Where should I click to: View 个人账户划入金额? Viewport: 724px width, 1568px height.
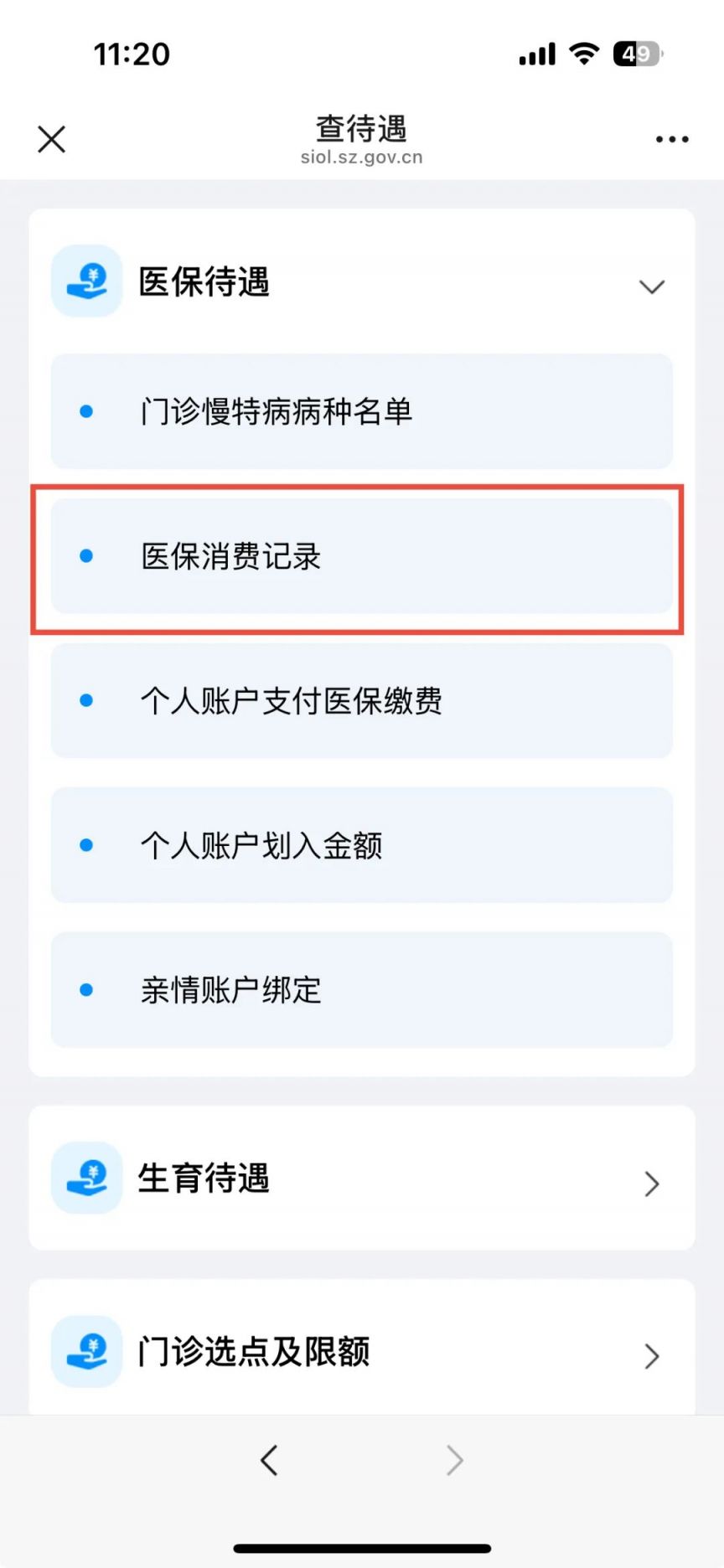click(x=362, y=845)
